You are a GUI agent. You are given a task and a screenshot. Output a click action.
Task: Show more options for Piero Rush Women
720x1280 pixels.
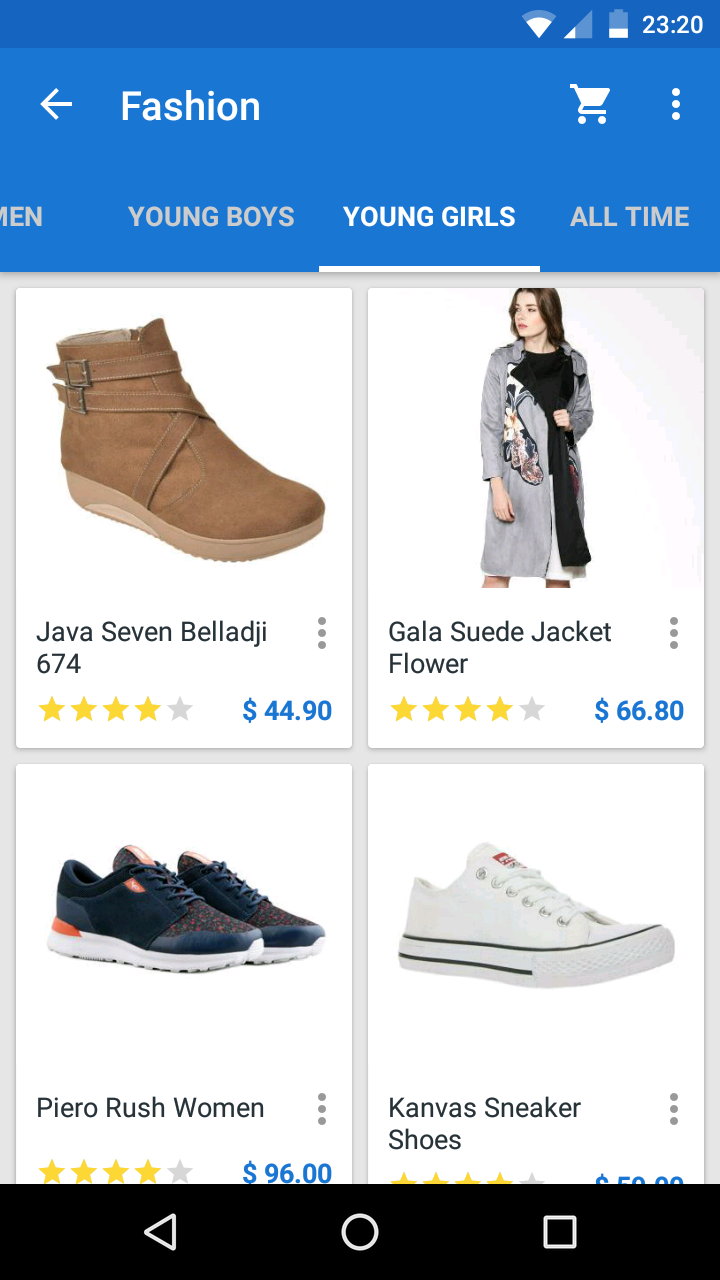coord(322,1109)
